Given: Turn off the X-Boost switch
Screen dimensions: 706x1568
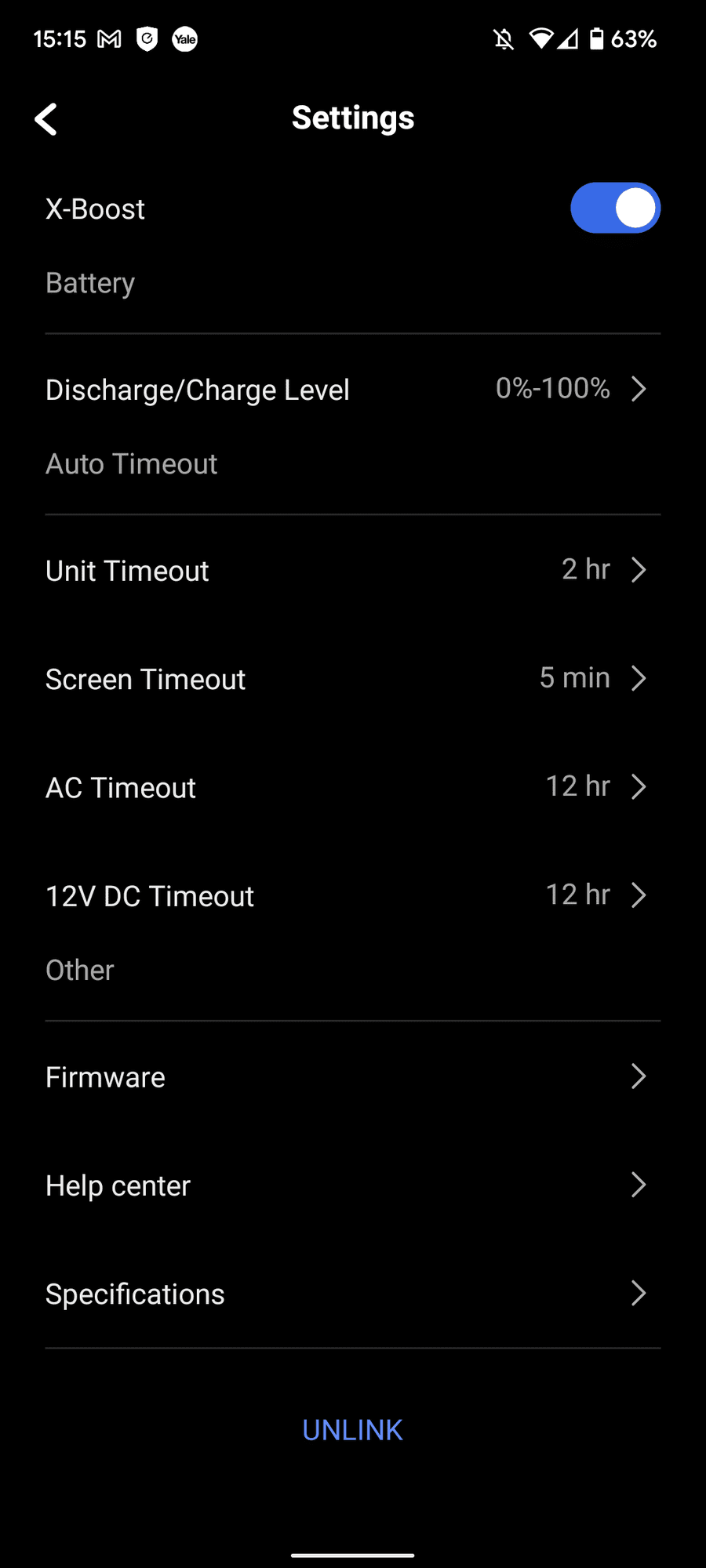Looking at the screenshot, I should pyautogui.click(x=615, y=209).
